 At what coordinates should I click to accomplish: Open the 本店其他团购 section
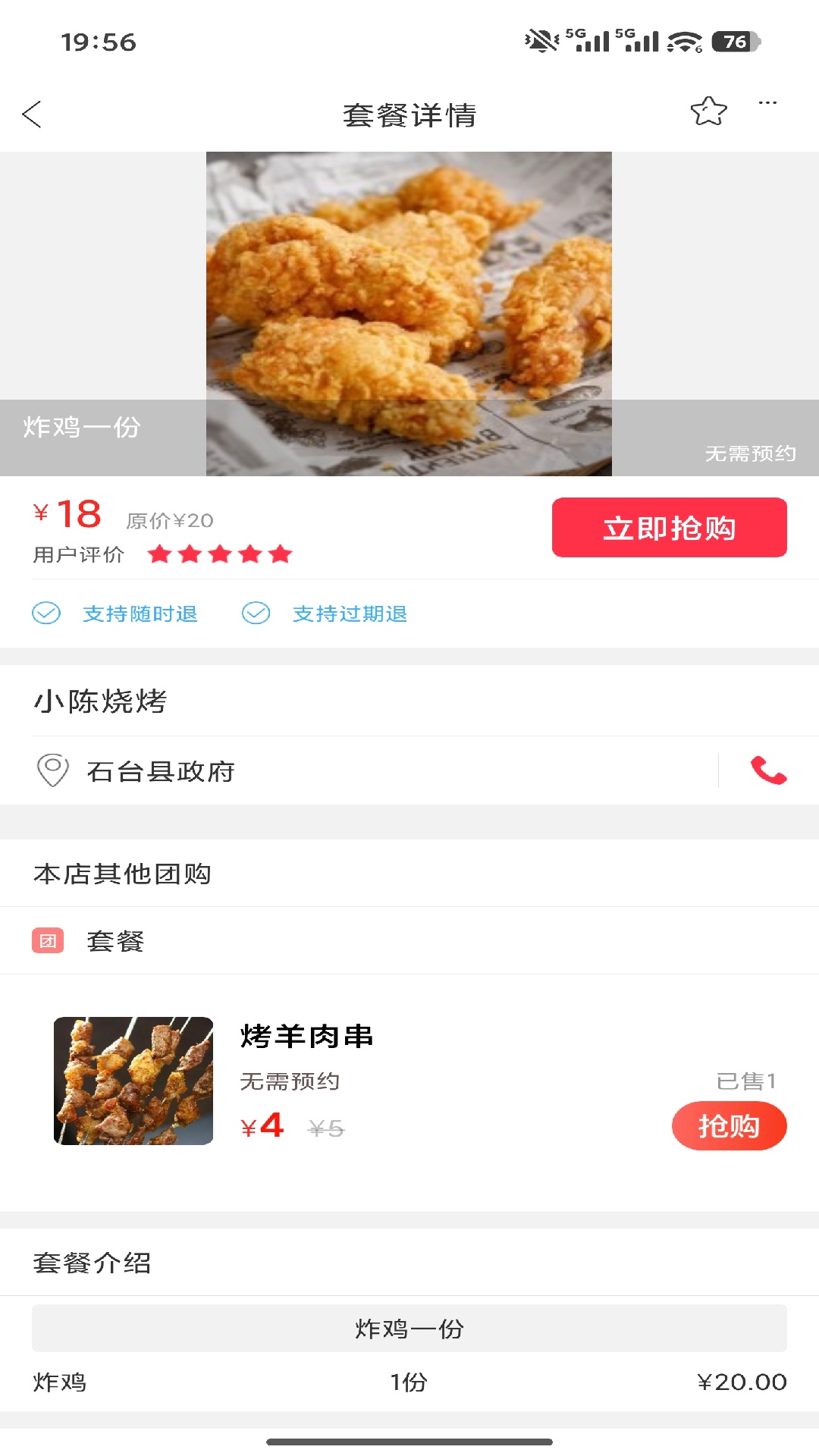click(x=121, y=873)
